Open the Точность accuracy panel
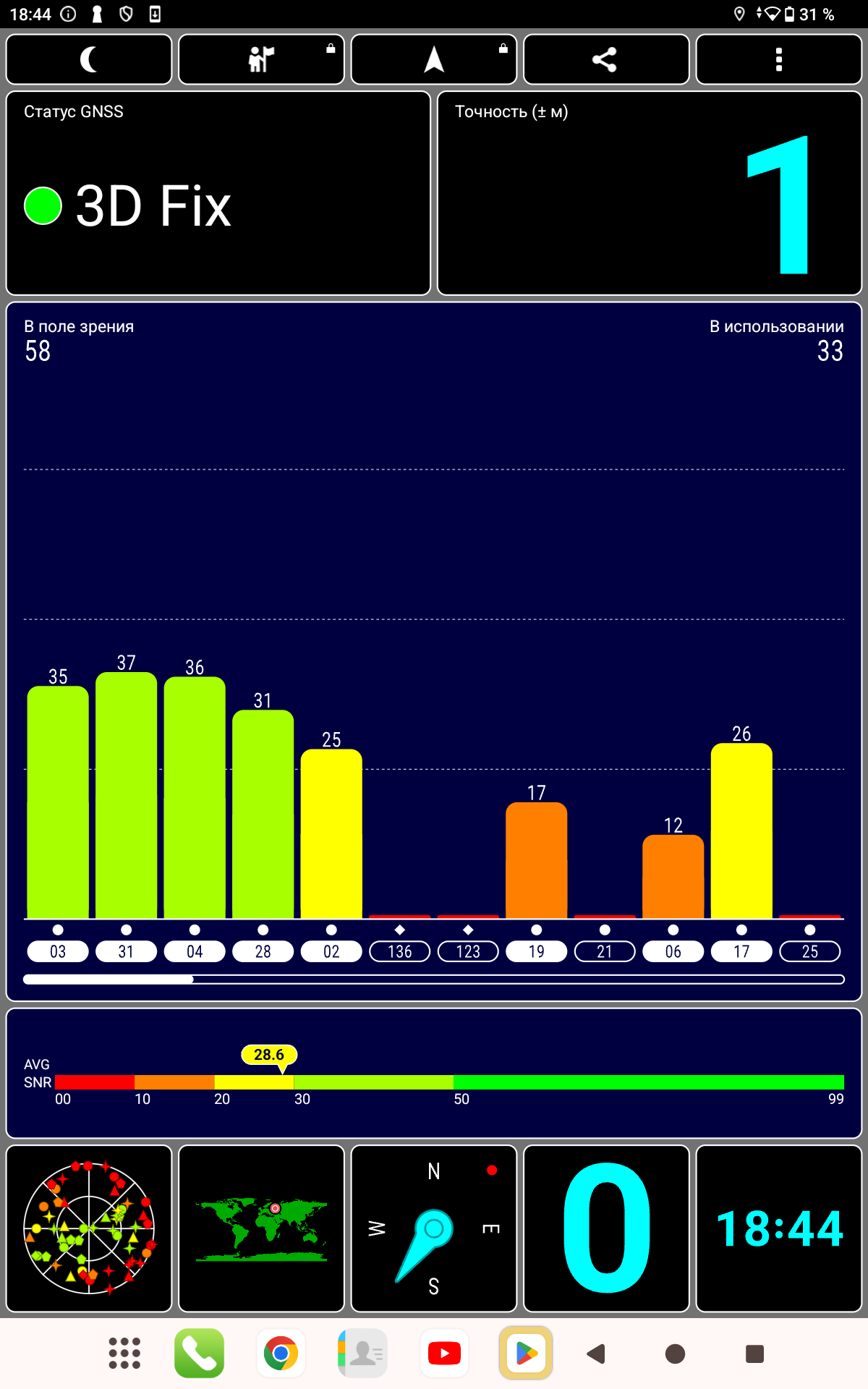Viewport: 868px width, 1389px height. [x=649, y=193]
